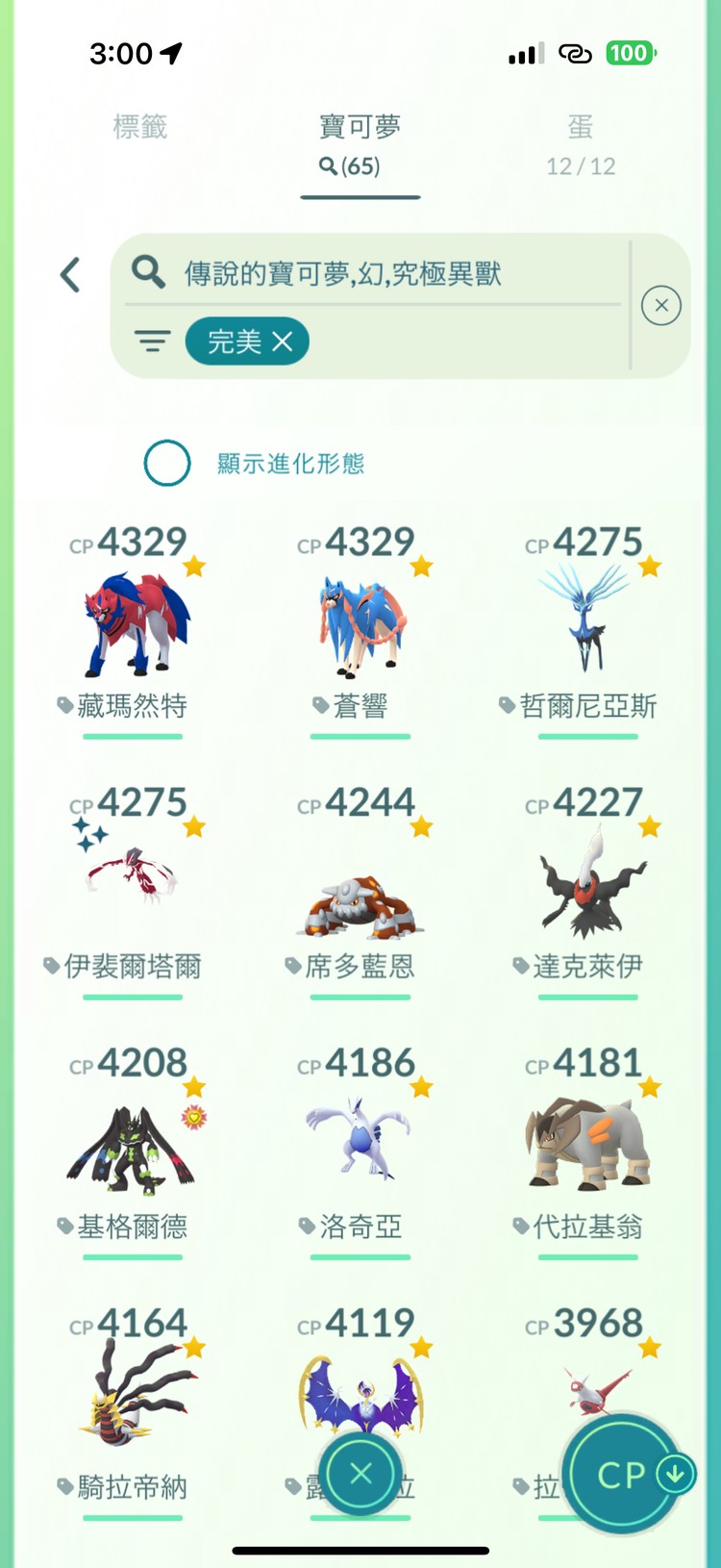Enable the 顯示進化形態 option

166,463
